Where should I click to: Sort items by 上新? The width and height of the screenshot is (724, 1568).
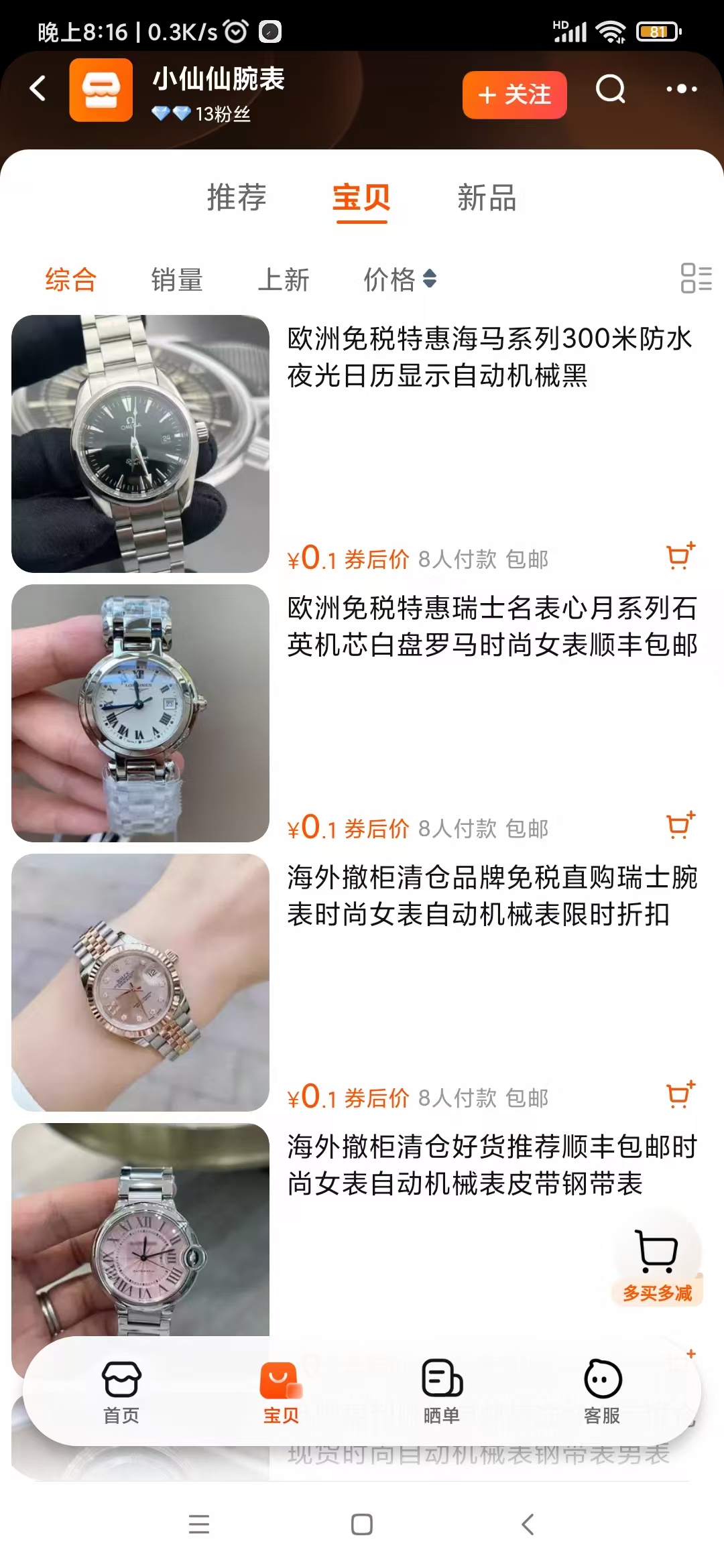pos(284,279)
